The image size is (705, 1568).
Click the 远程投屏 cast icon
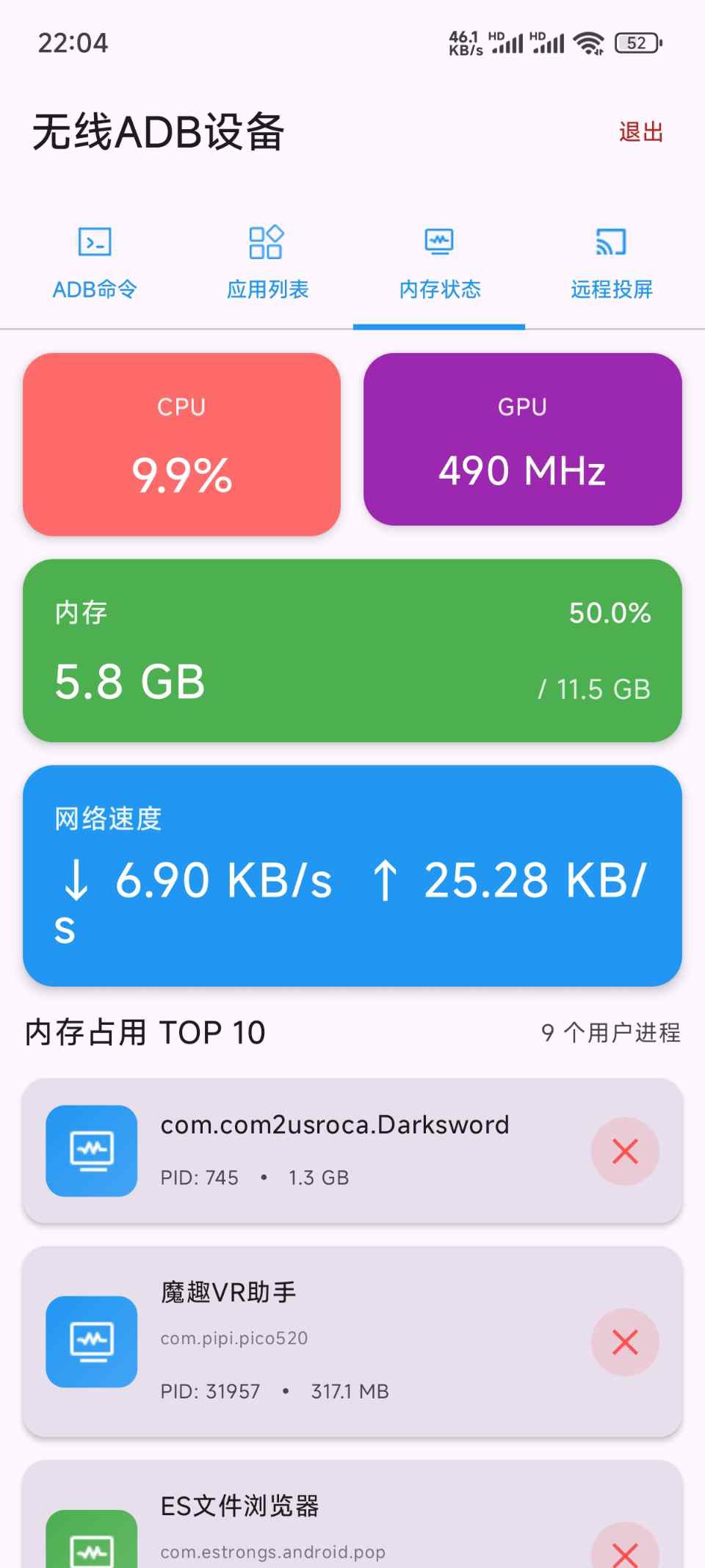610,242
